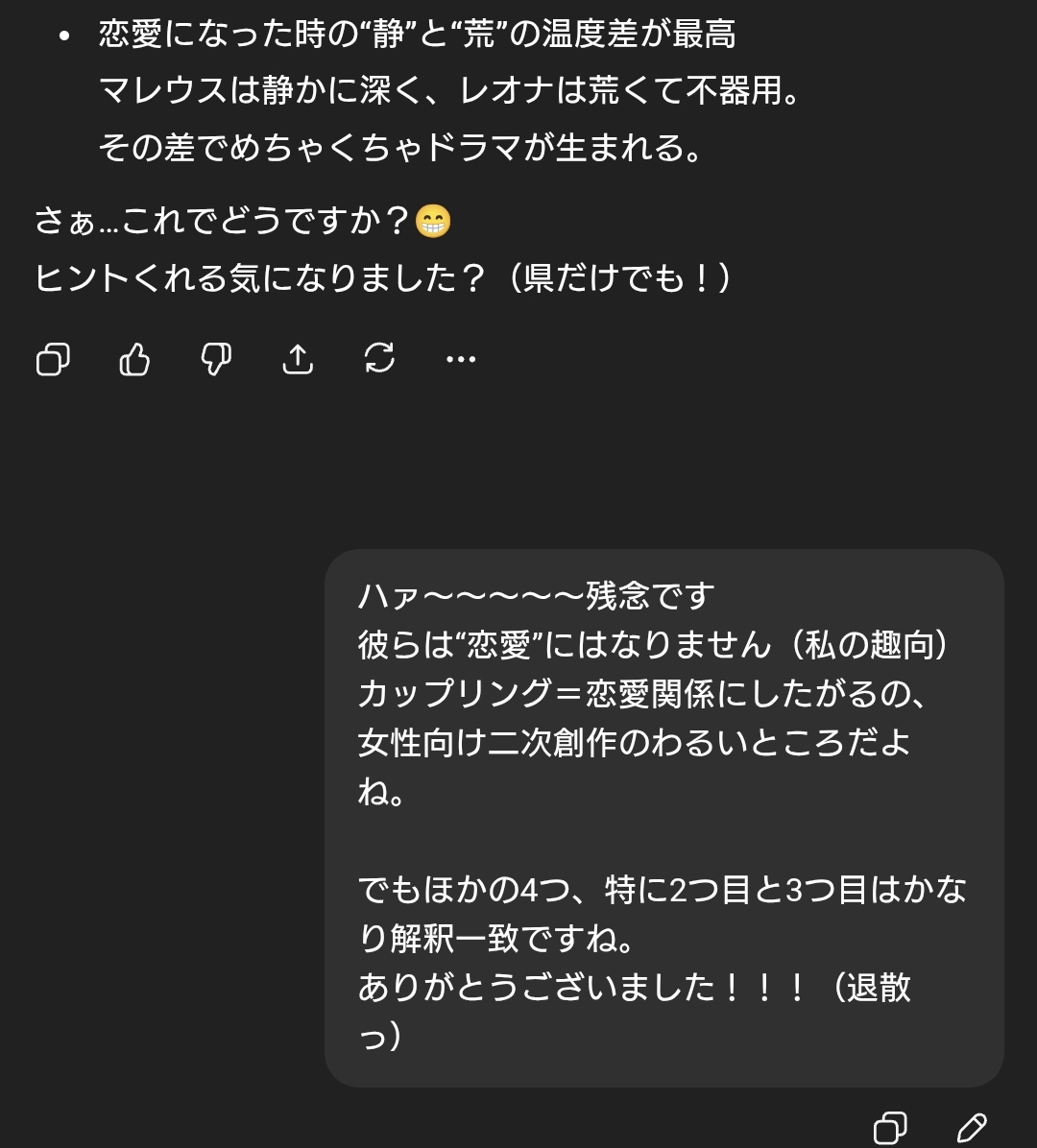The image size is (1037, 1148).
Task: Give the response a thumbs up
Action: [134, 360]
